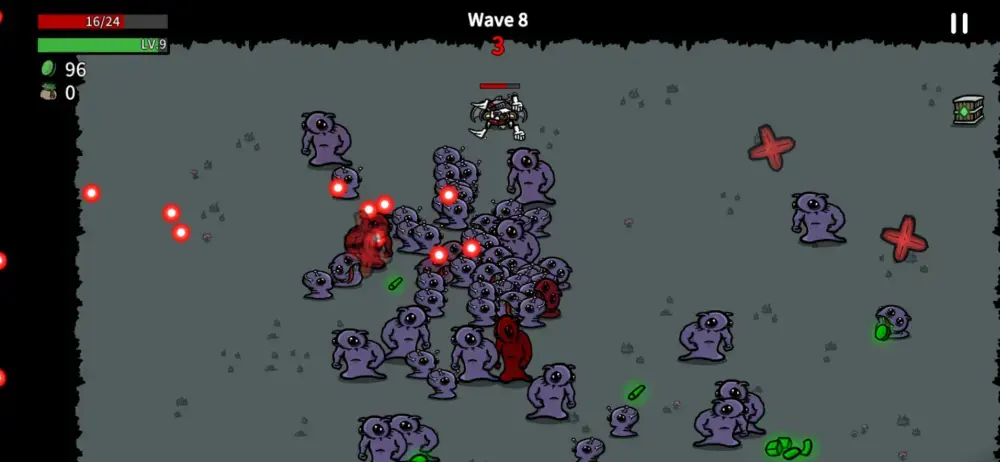
Task: Pause the game
Action: [x=958, y=24]
